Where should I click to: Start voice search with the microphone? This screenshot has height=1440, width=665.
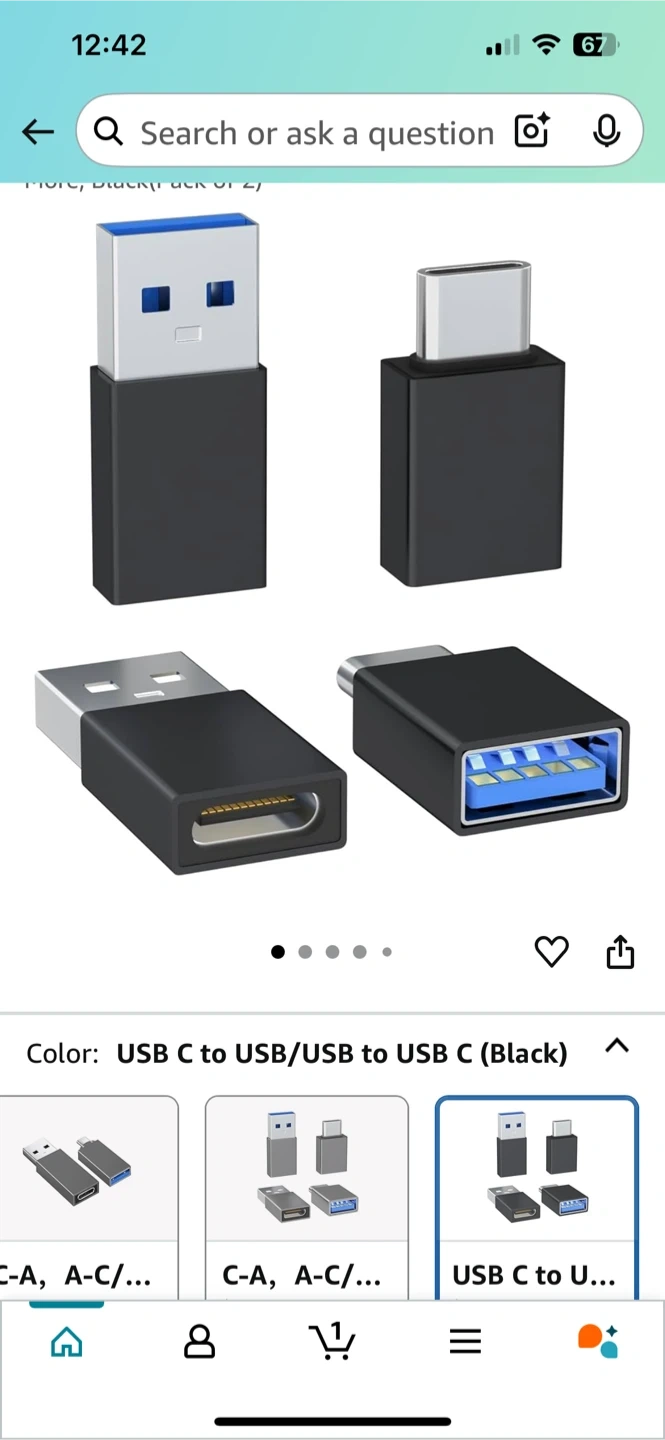coord(606,132)
